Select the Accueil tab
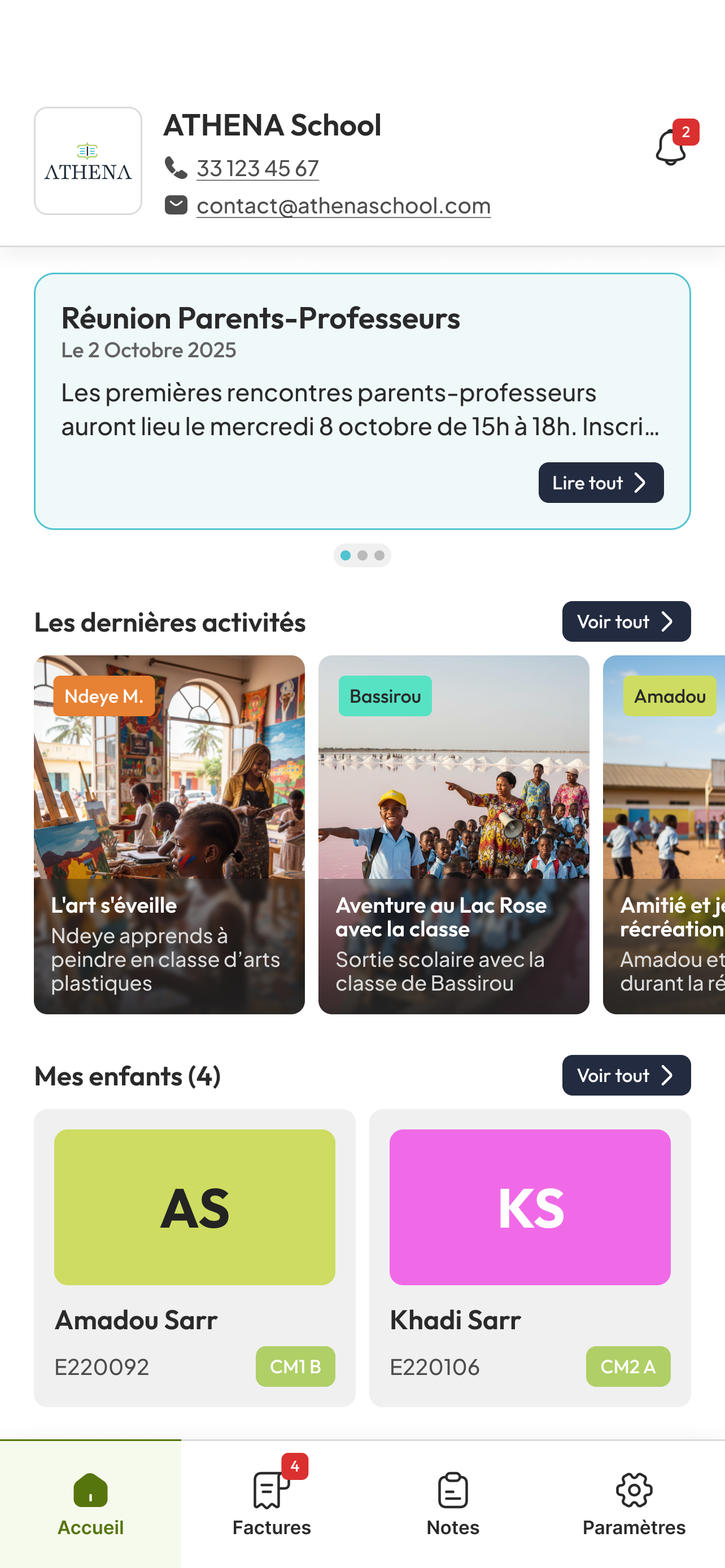 coord(91,1504)
